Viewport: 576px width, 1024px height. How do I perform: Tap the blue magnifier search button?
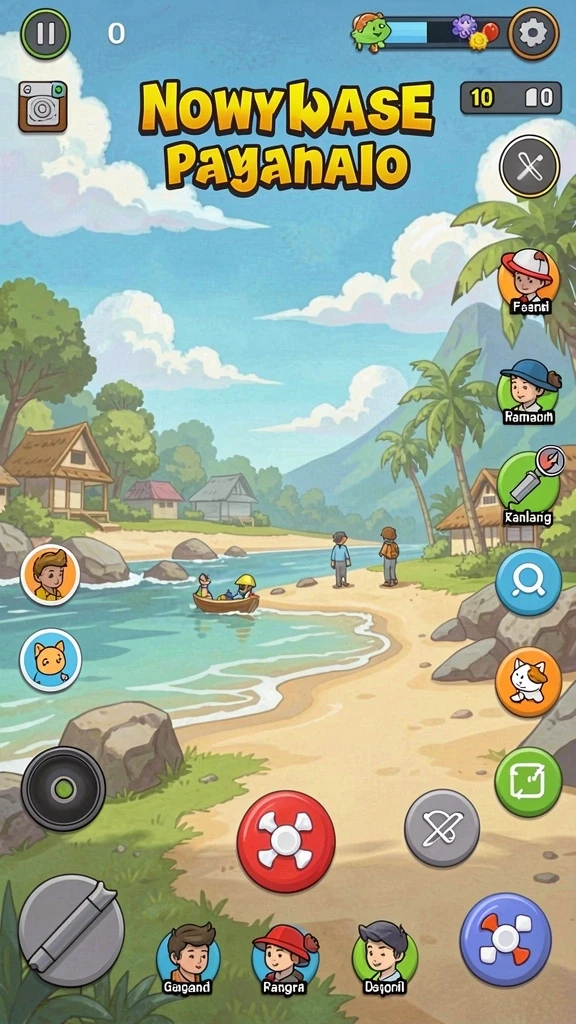click(x=528, y=582)
